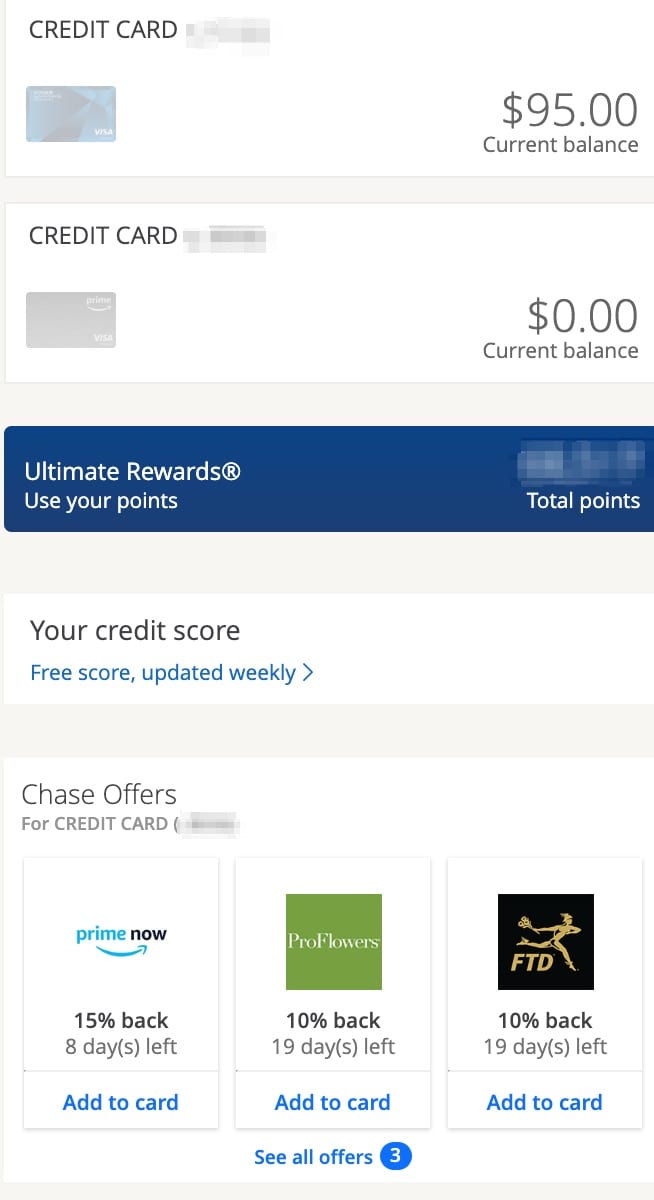View your free weekly credit score
Image resolution: width=654 pixels, height=1200 pixels.
point(172,673)
